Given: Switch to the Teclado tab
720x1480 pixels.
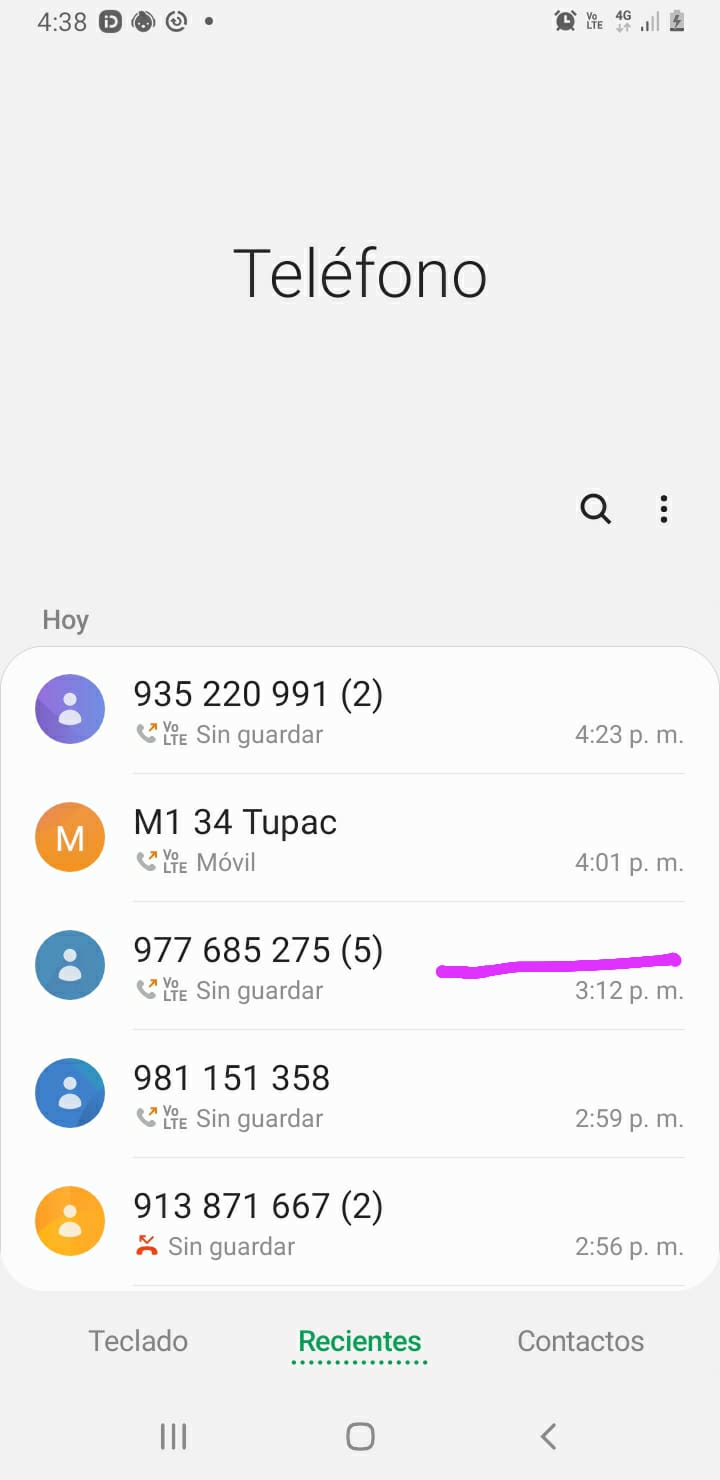Looking at the screenshot, I should coord(138,1341).
